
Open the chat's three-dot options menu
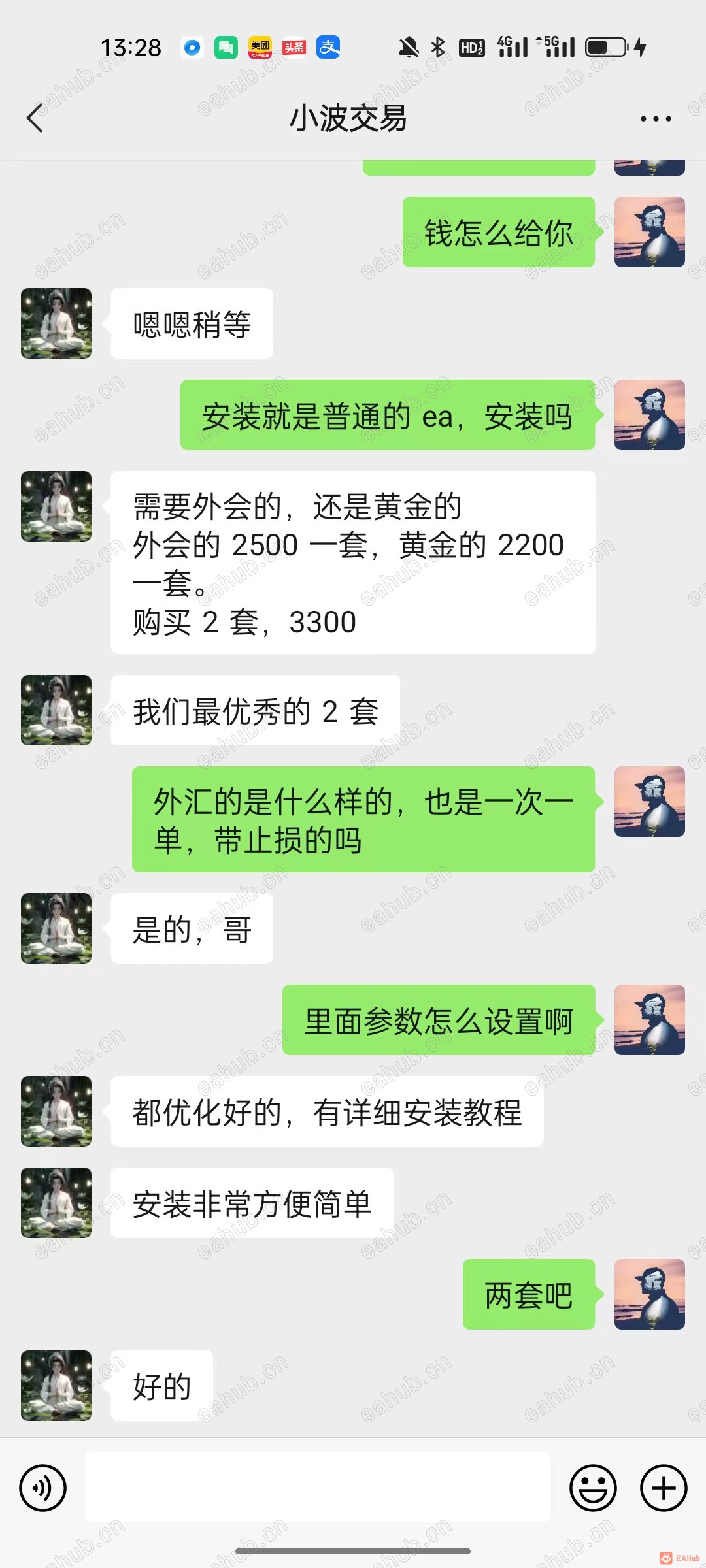[x=656, y=119]
